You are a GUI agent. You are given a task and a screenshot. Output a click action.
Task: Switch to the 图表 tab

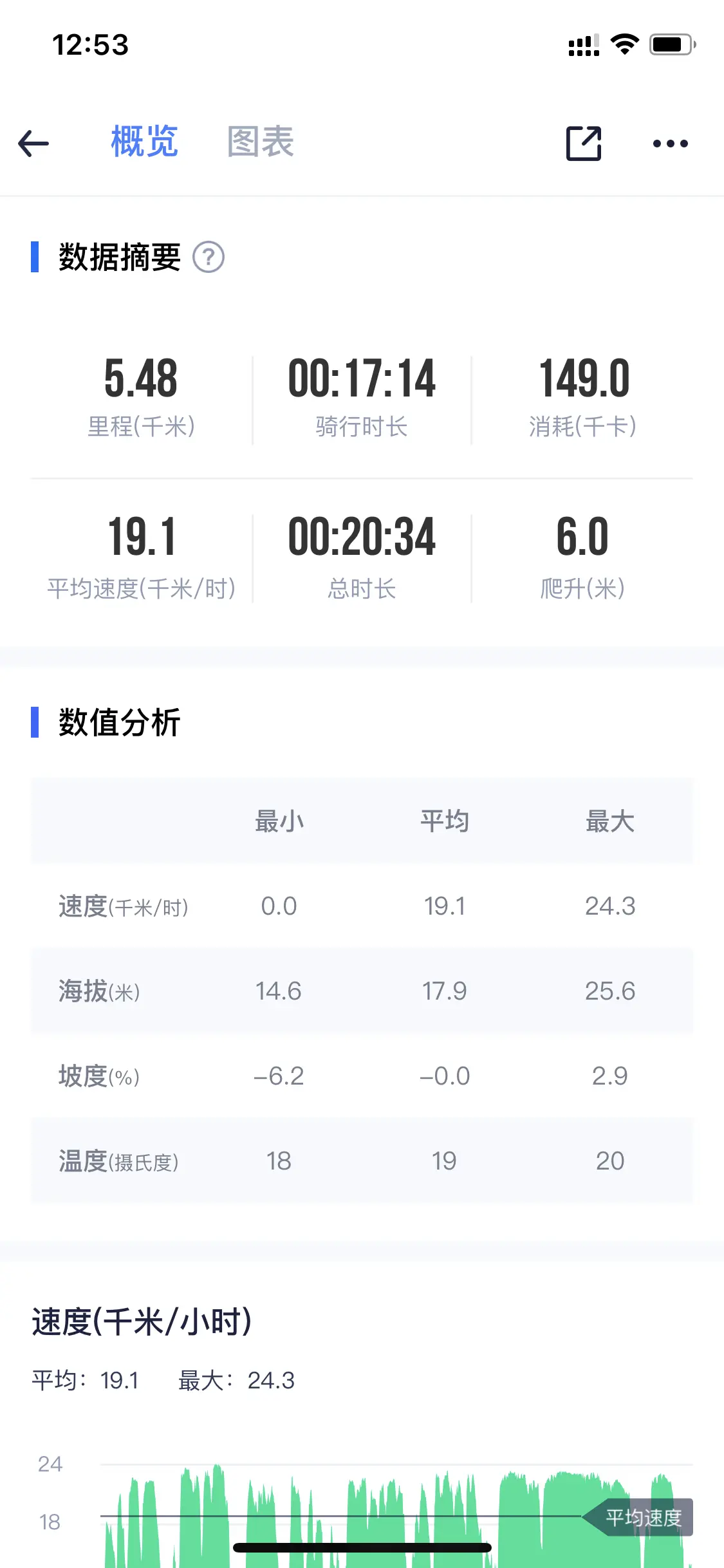pos(261,142)
